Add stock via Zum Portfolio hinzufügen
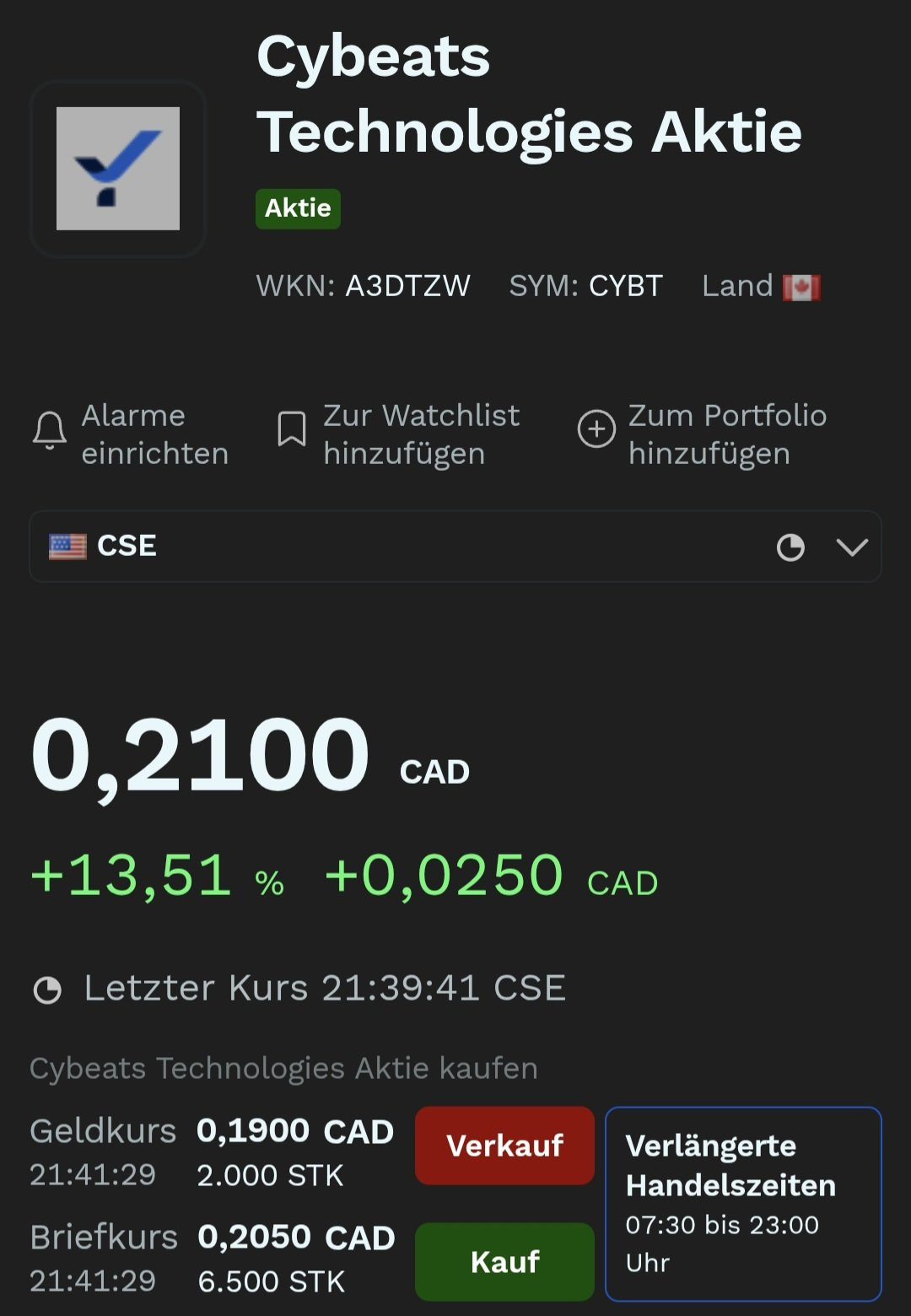The image size is (911, 1316). click(702, 434)
